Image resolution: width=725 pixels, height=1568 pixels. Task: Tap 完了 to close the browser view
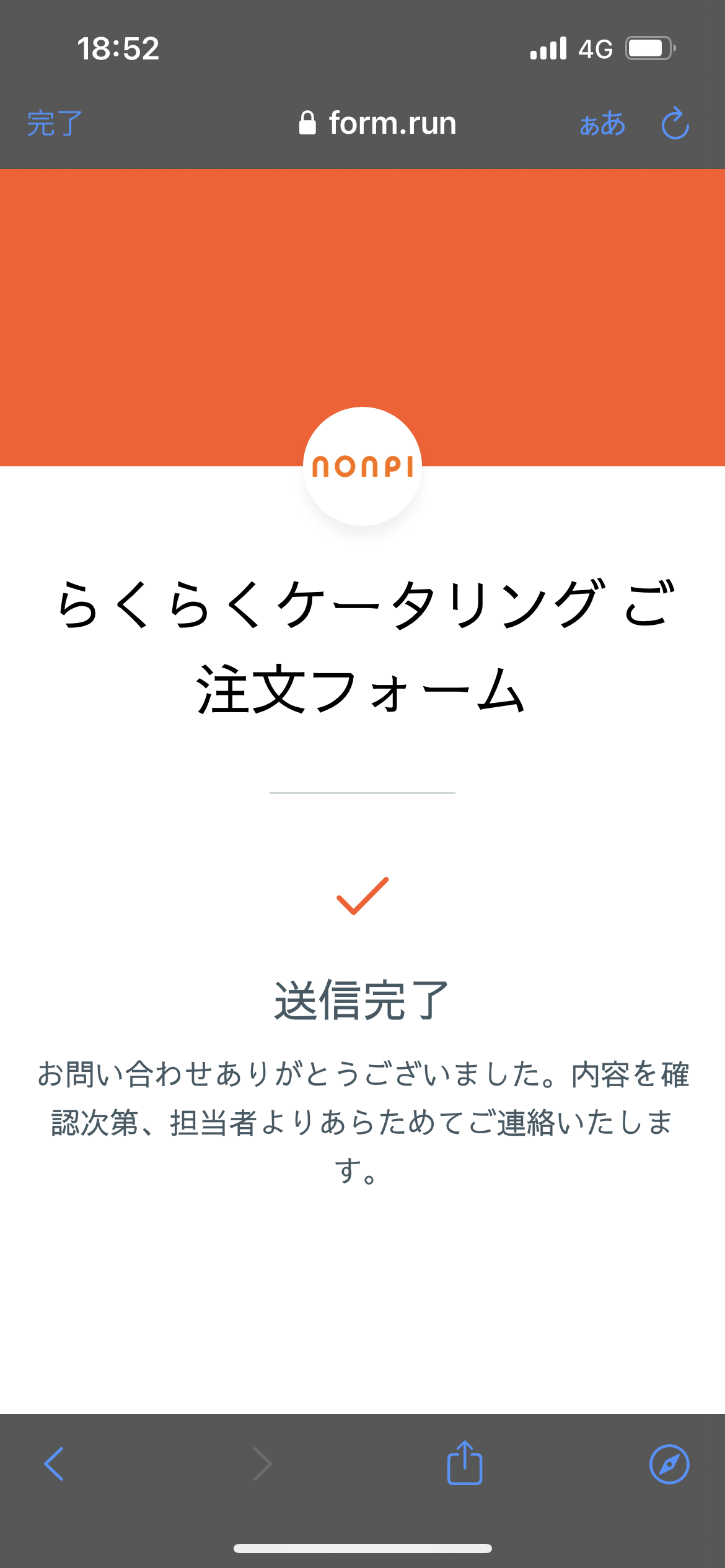coord(55,123)
